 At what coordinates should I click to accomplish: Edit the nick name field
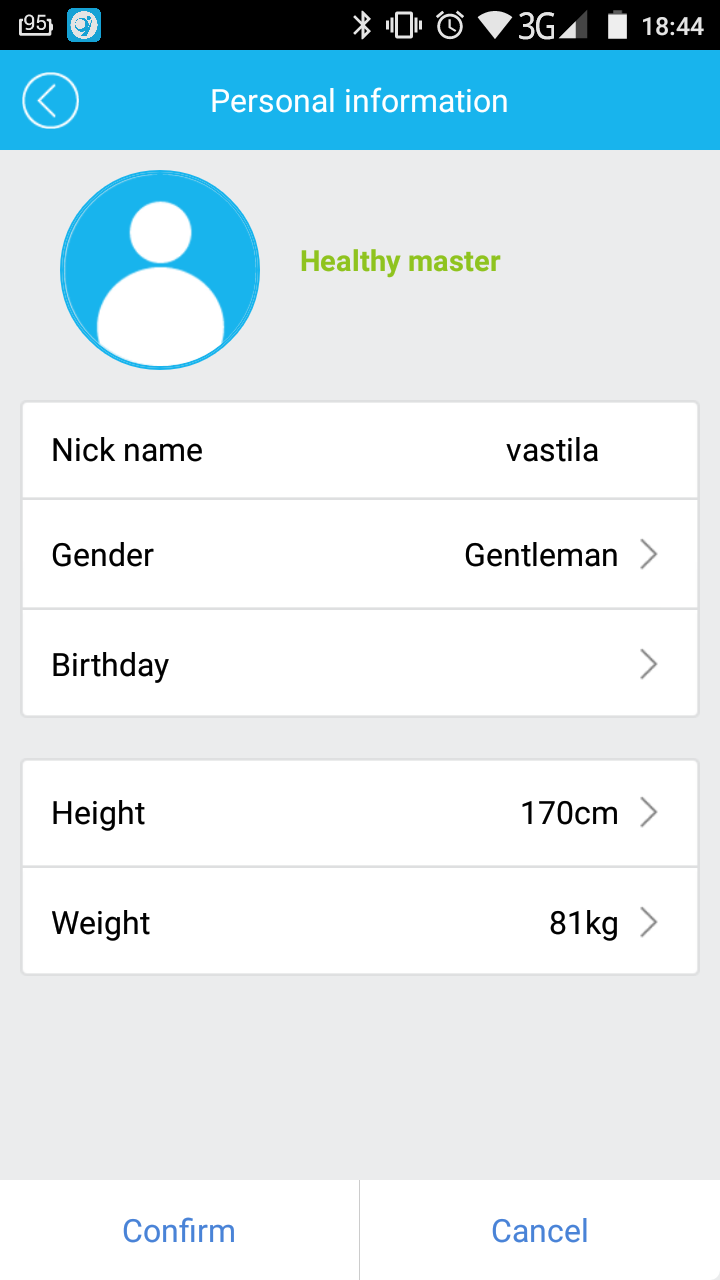(552, 451)
